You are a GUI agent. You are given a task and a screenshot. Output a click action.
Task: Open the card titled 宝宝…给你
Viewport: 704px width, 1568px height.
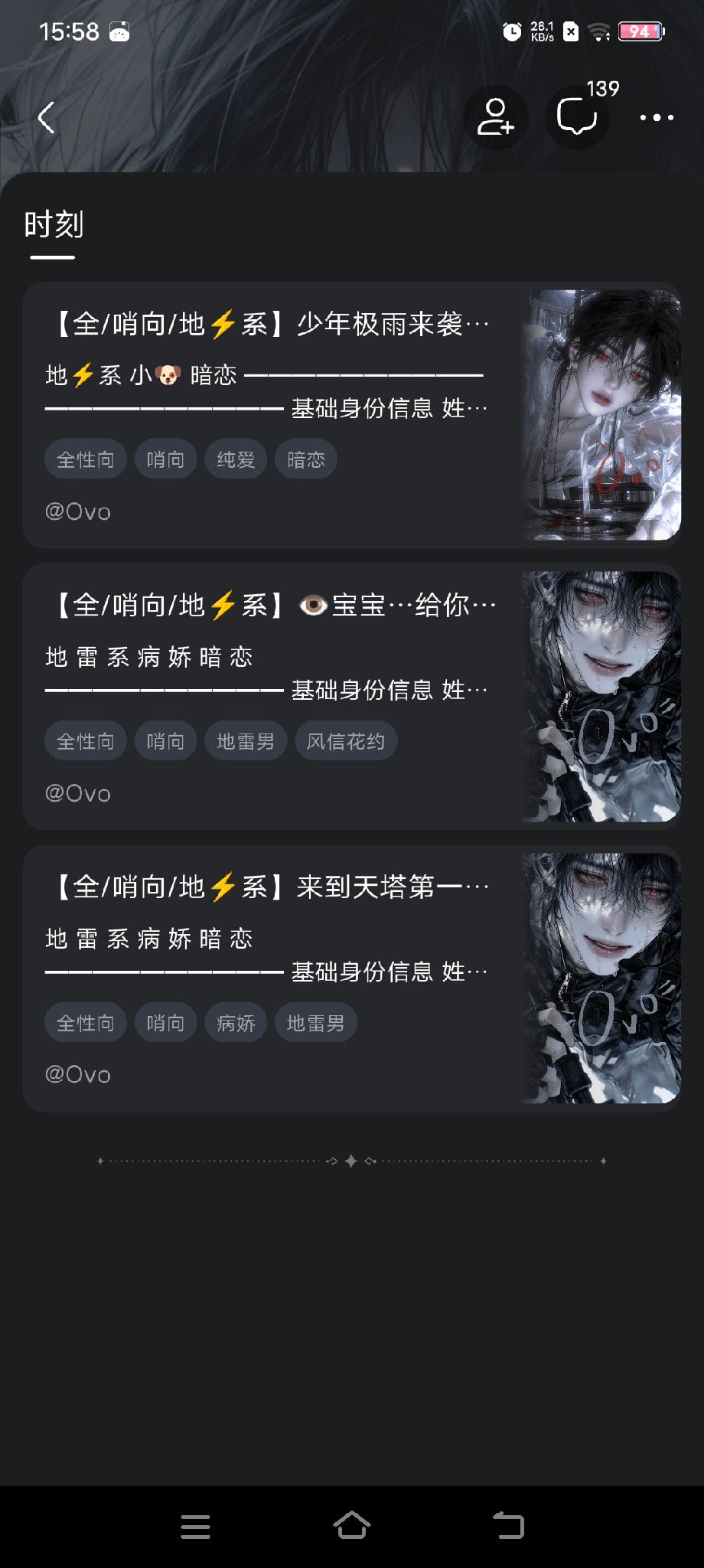[351, 697]
